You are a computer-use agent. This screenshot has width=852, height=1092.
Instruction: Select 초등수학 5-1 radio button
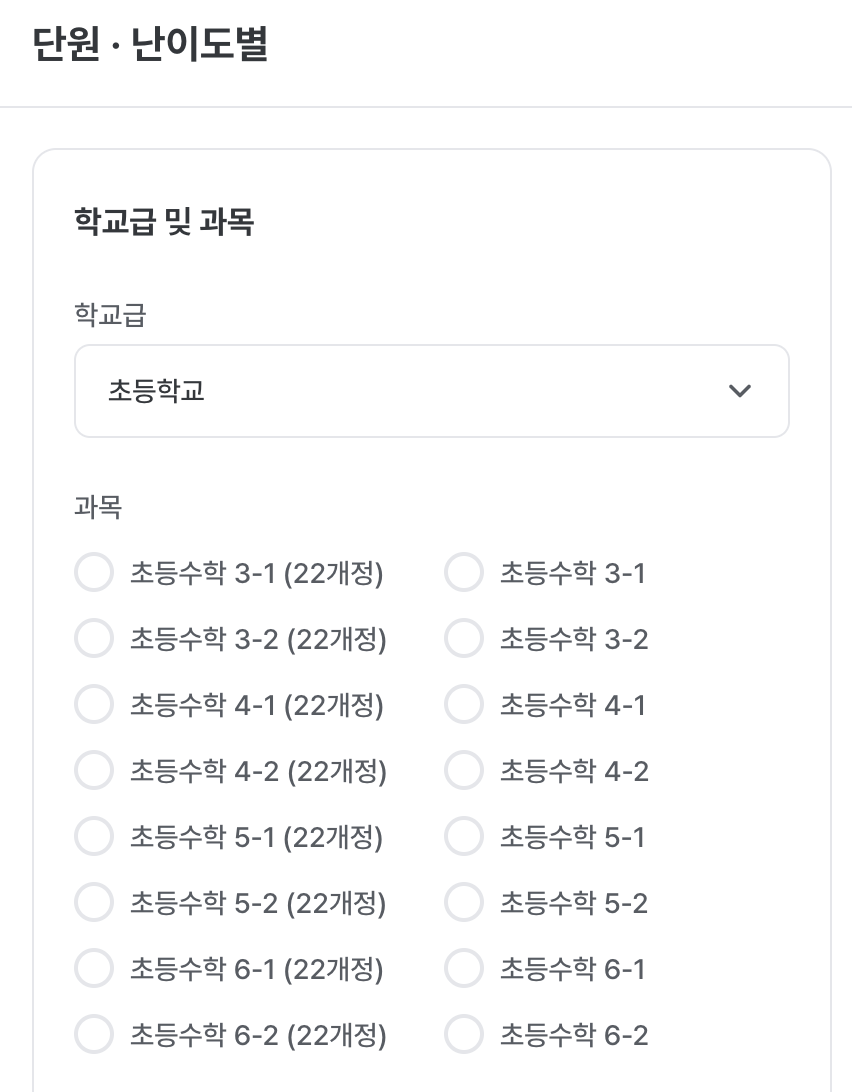(x=463, y=836)
